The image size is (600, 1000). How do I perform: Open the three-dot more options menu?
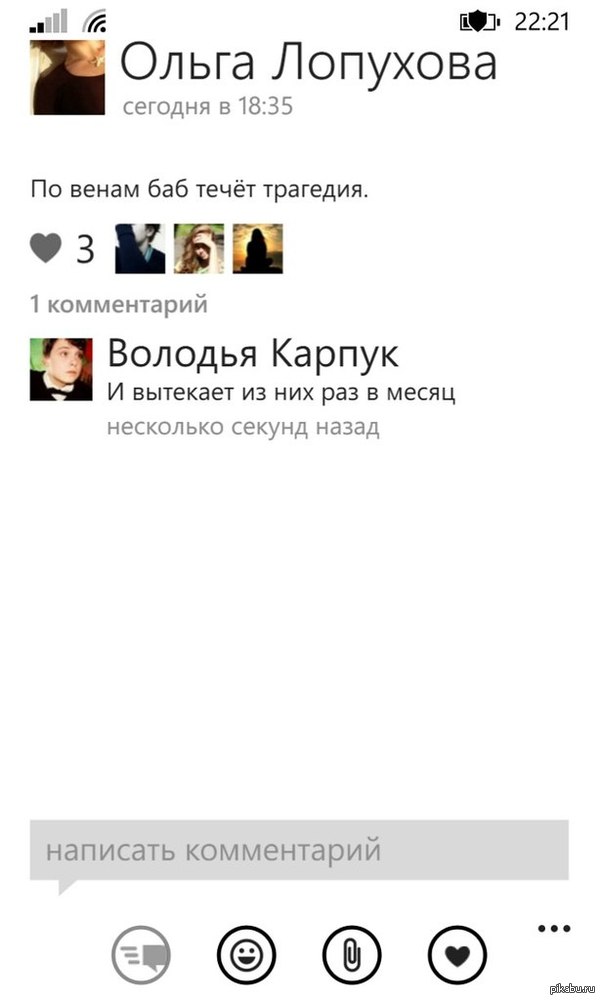click(553, 929)
